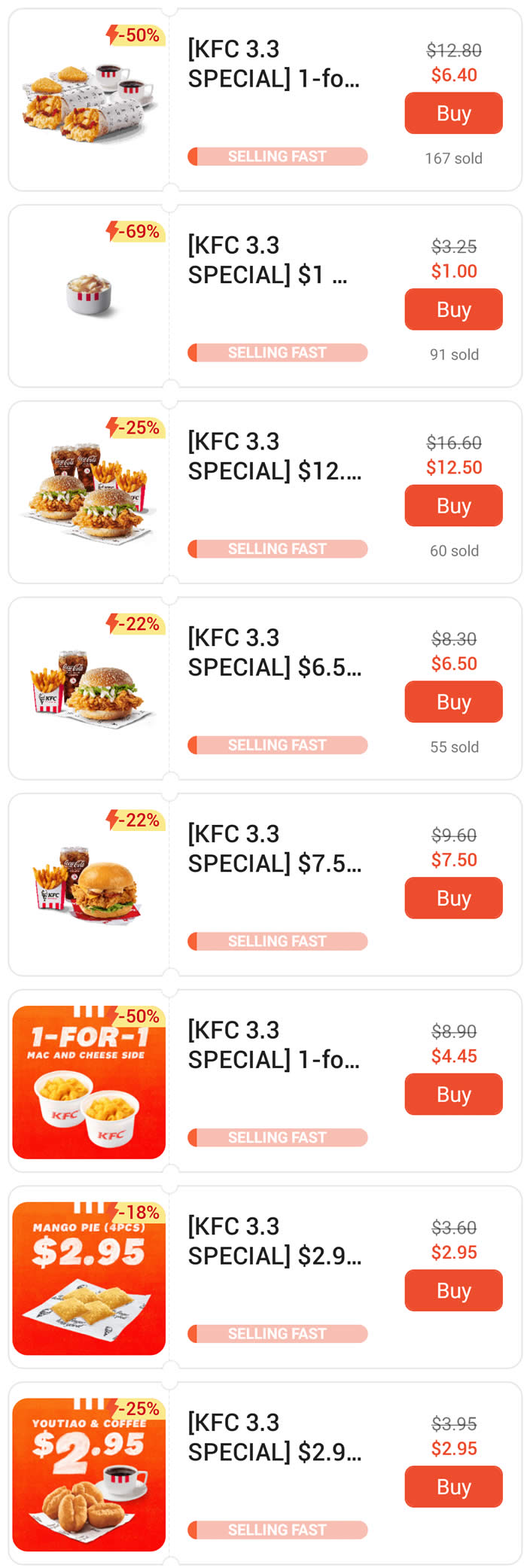Open the Mango Pie (4pcs) image
Image resolution: width=527 pixels, height=1568 pixels.
(89, 1278)
